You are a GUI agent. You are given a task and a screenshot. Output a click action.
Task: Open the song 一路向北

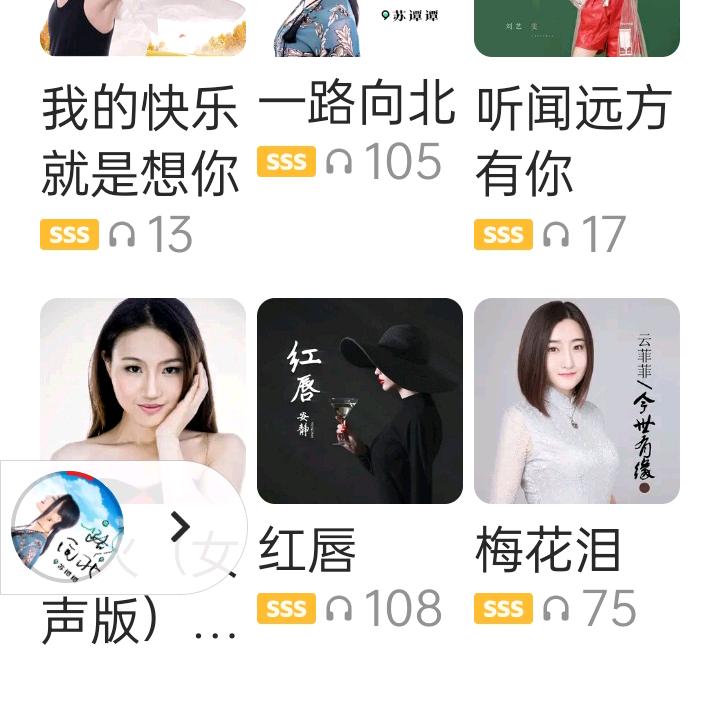pyautogui.click(x=357, y=105)
